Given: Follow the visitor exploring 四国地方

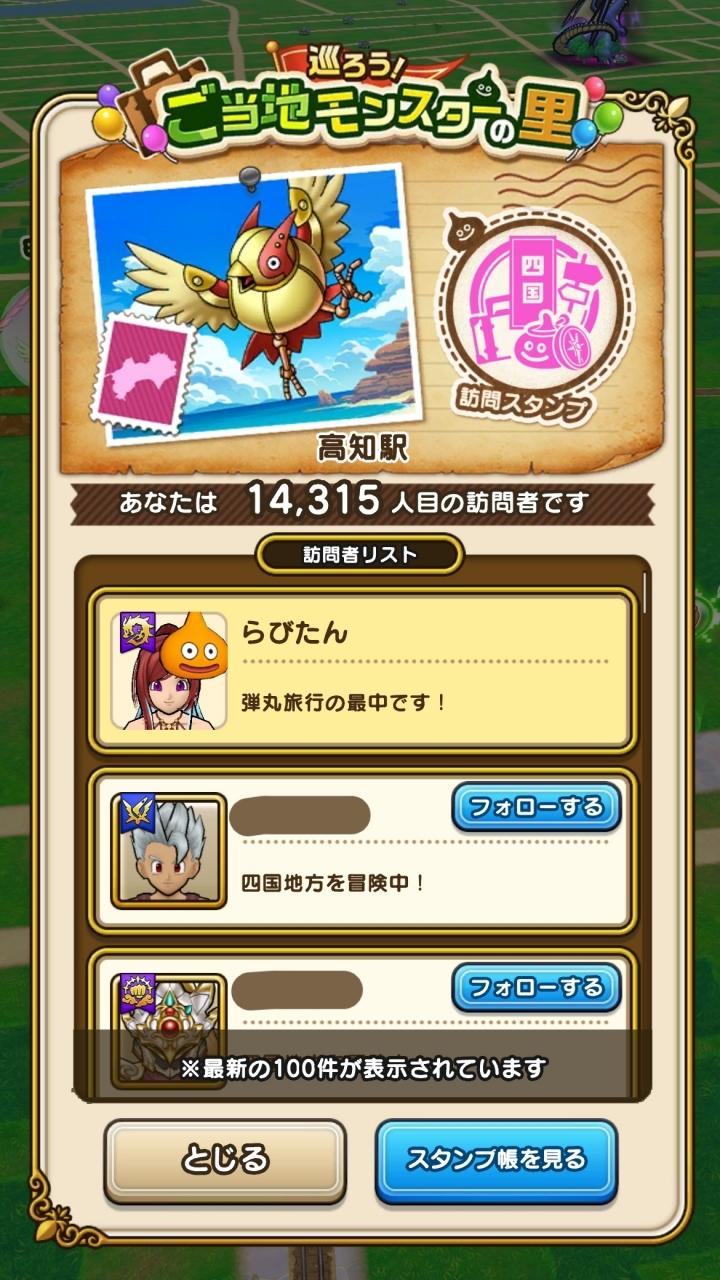Looking at the screenshot, I should [x=536, y=806].
